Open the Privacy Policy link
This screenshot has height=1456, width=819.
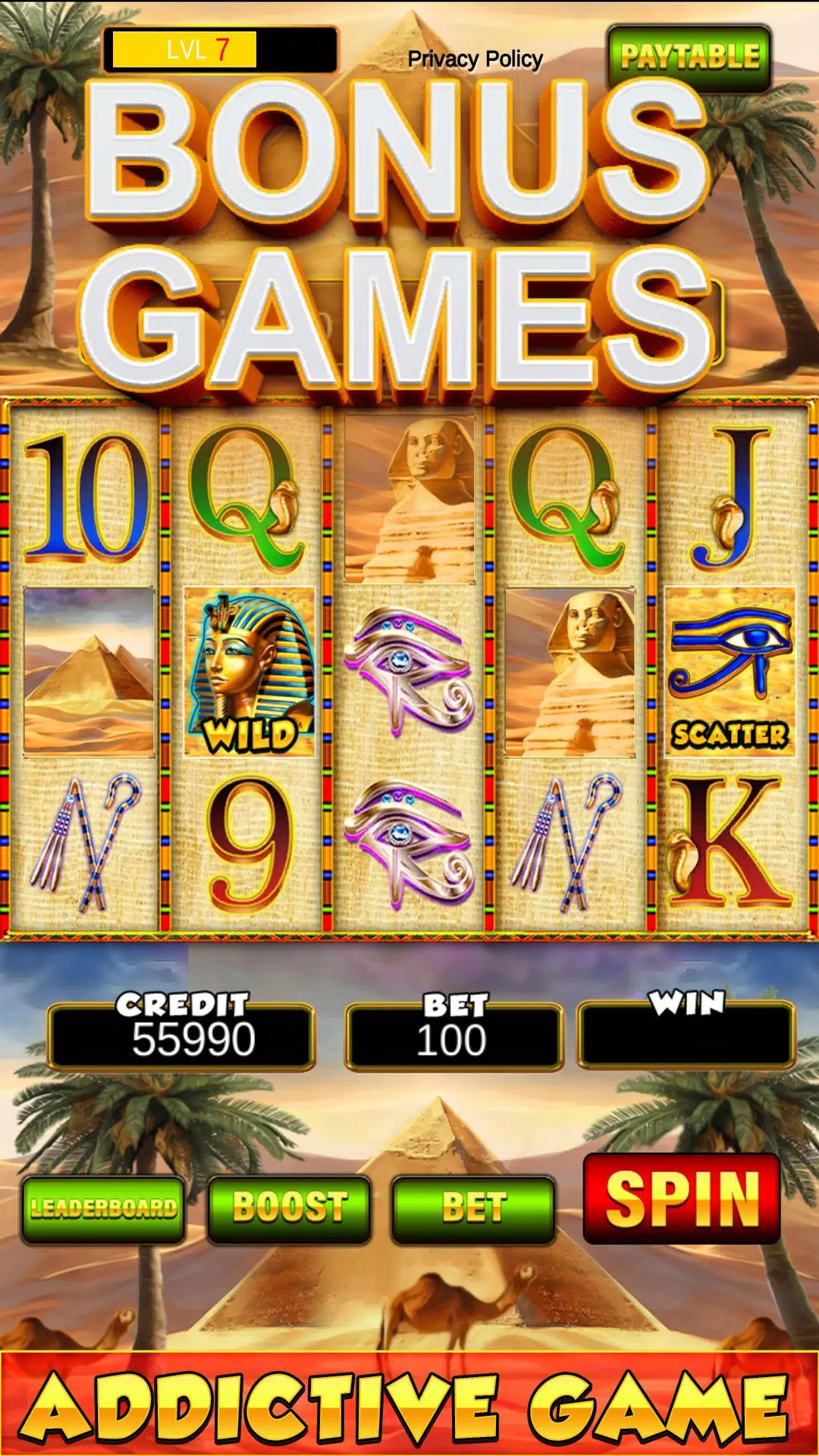pyautogui.click(x=475, y=59)
